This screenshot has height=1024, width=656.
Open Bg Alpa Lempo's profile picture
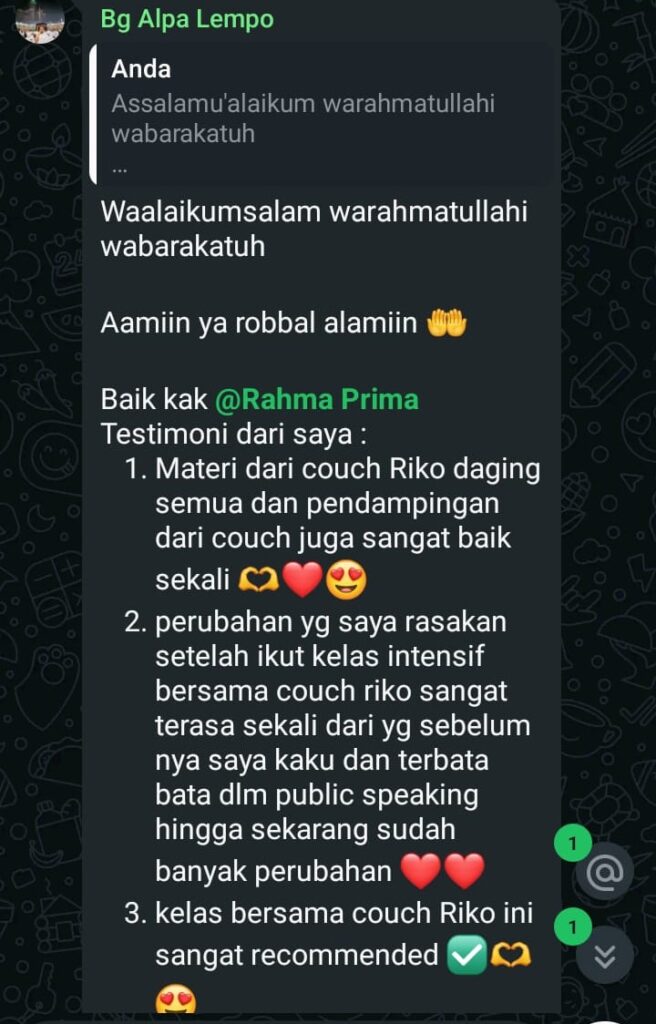coord(40,20)
